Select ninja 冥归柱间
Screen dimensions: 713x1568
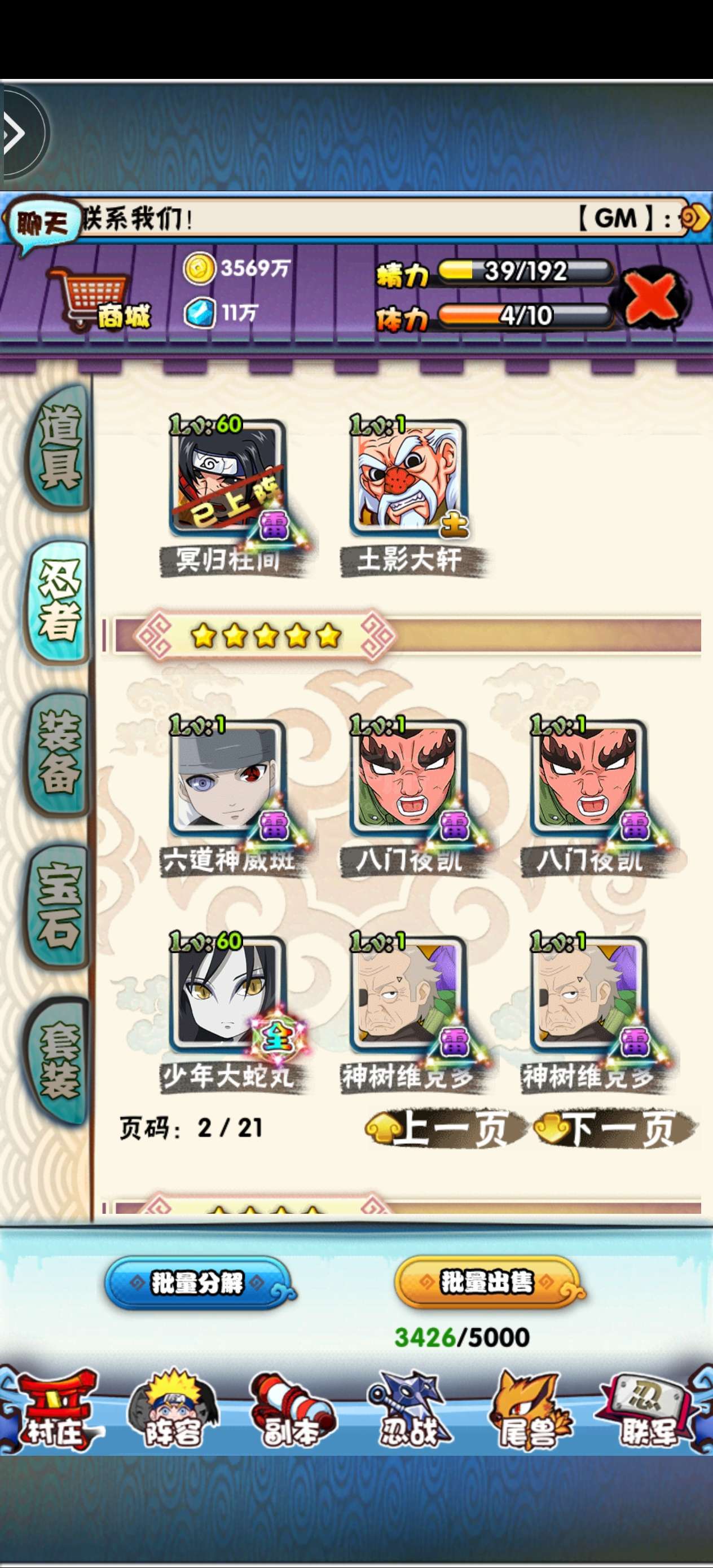click(228, 478)
